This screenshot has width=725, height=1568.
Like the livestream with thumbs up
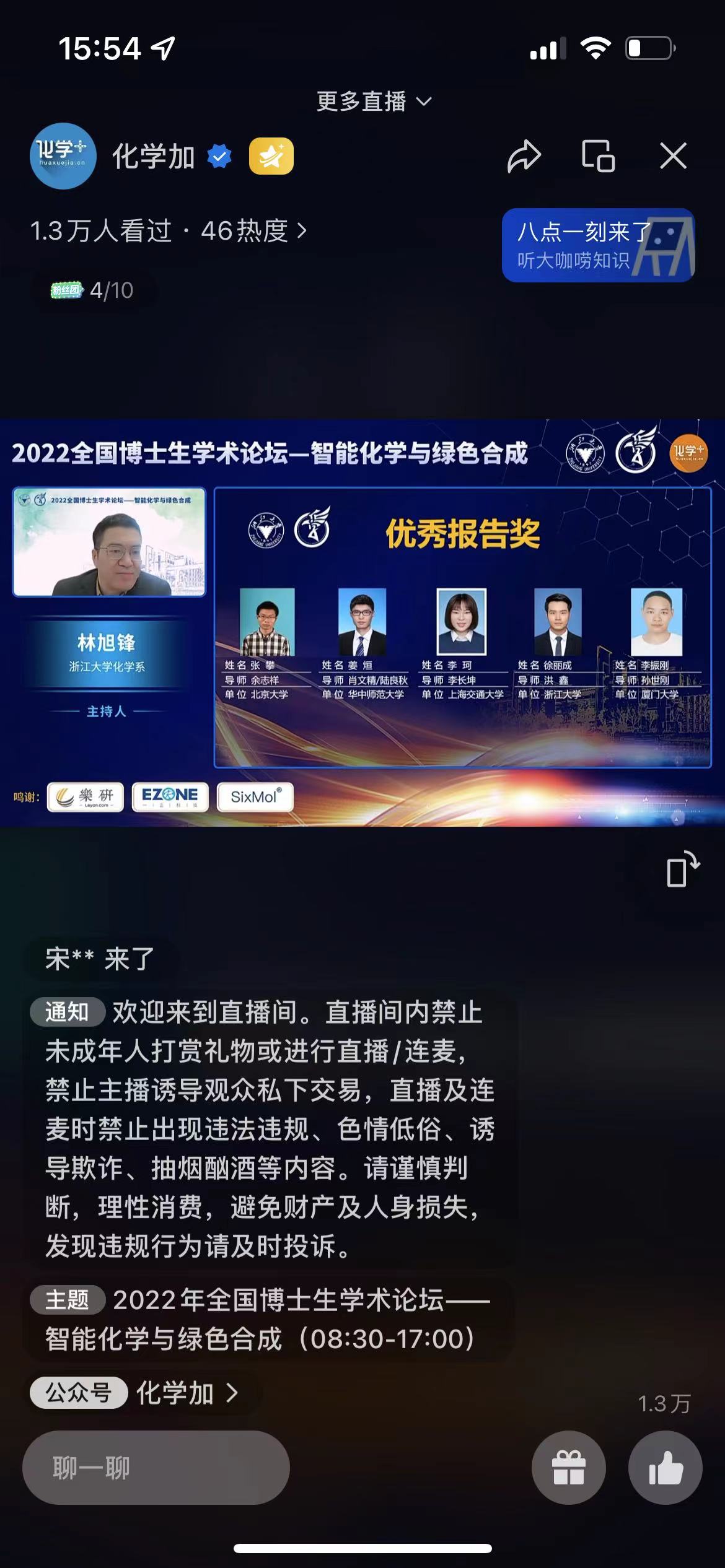pos(665,1468)
